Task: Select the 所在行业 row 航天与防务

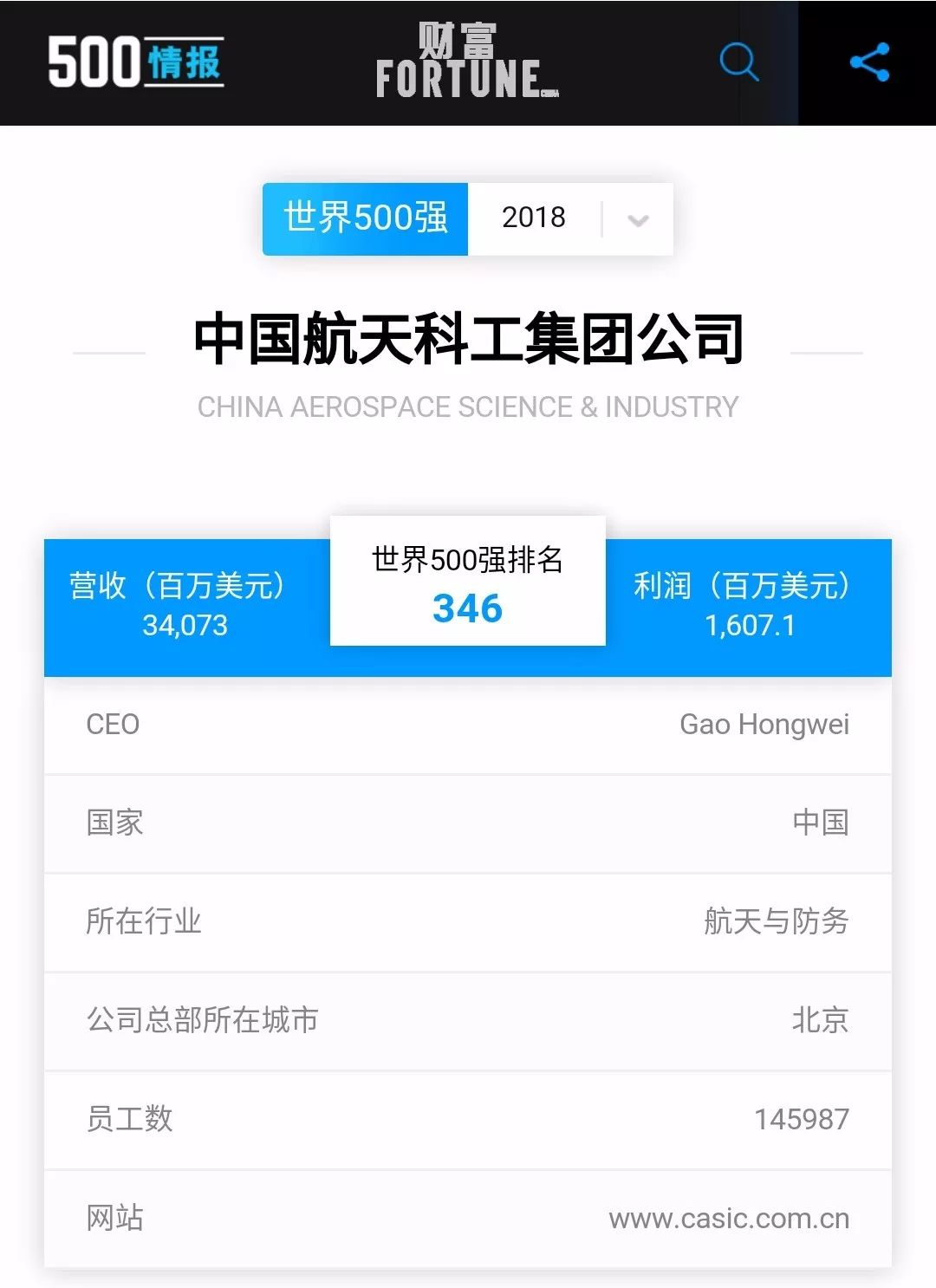Action: (468, 922)
